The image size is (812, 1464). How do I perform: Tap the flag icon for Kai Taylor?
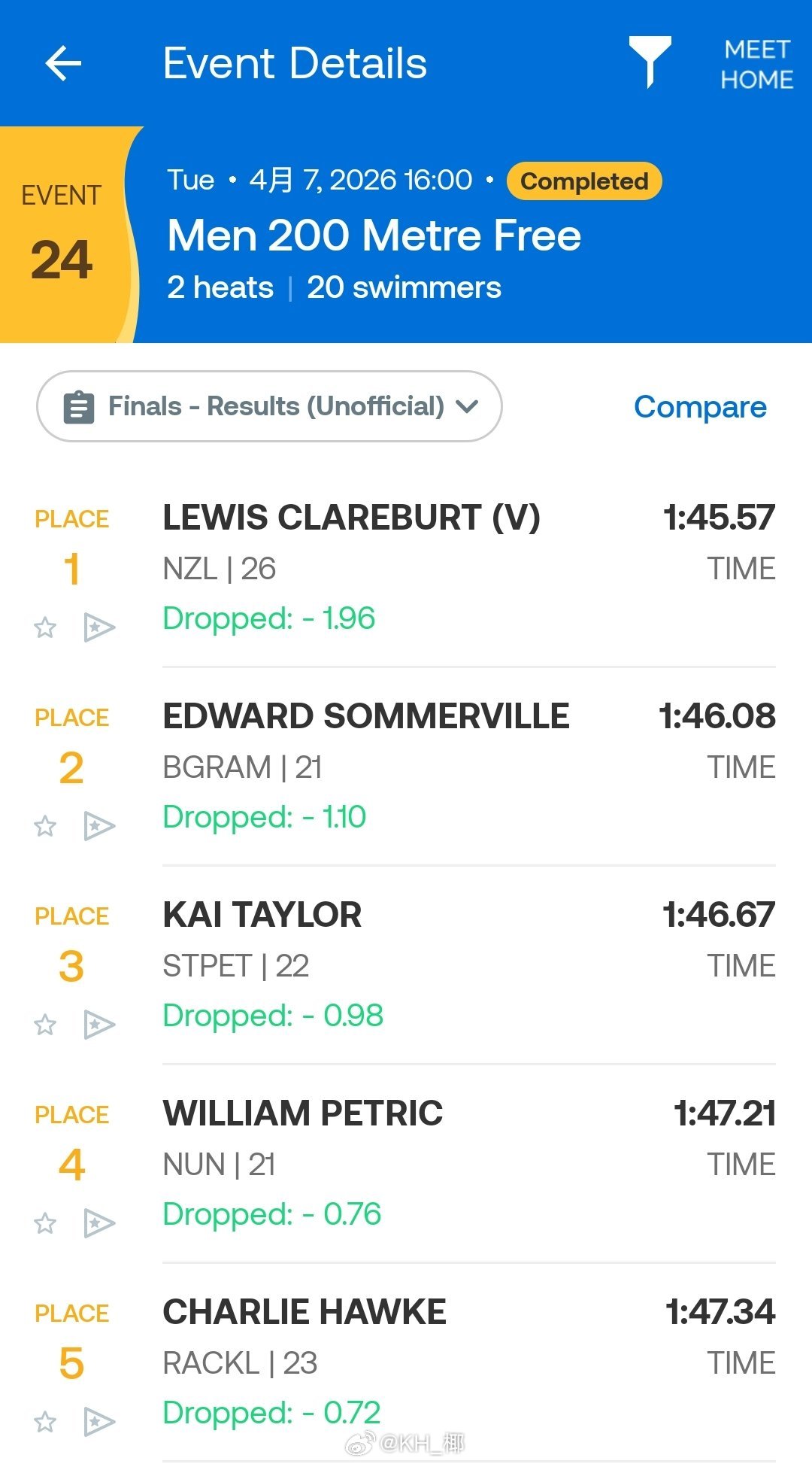pyautogui.click(x=100, y=1025)
